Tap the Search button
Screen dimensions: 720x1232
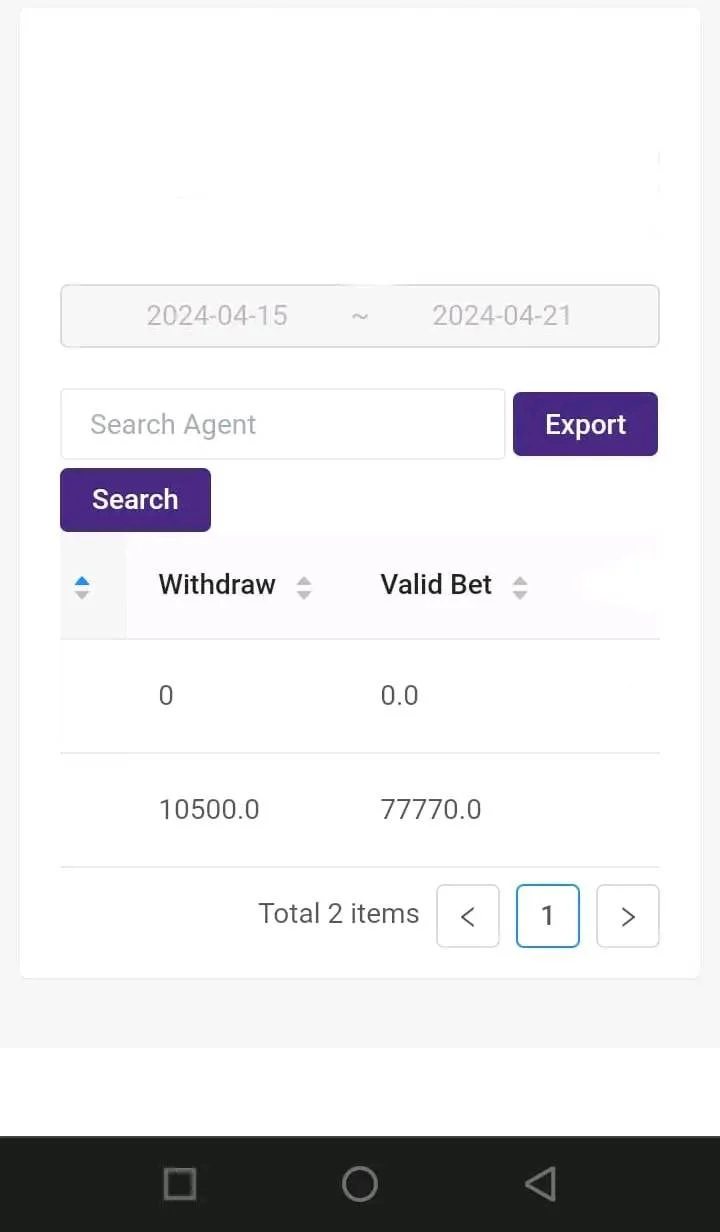pos(135,499)
